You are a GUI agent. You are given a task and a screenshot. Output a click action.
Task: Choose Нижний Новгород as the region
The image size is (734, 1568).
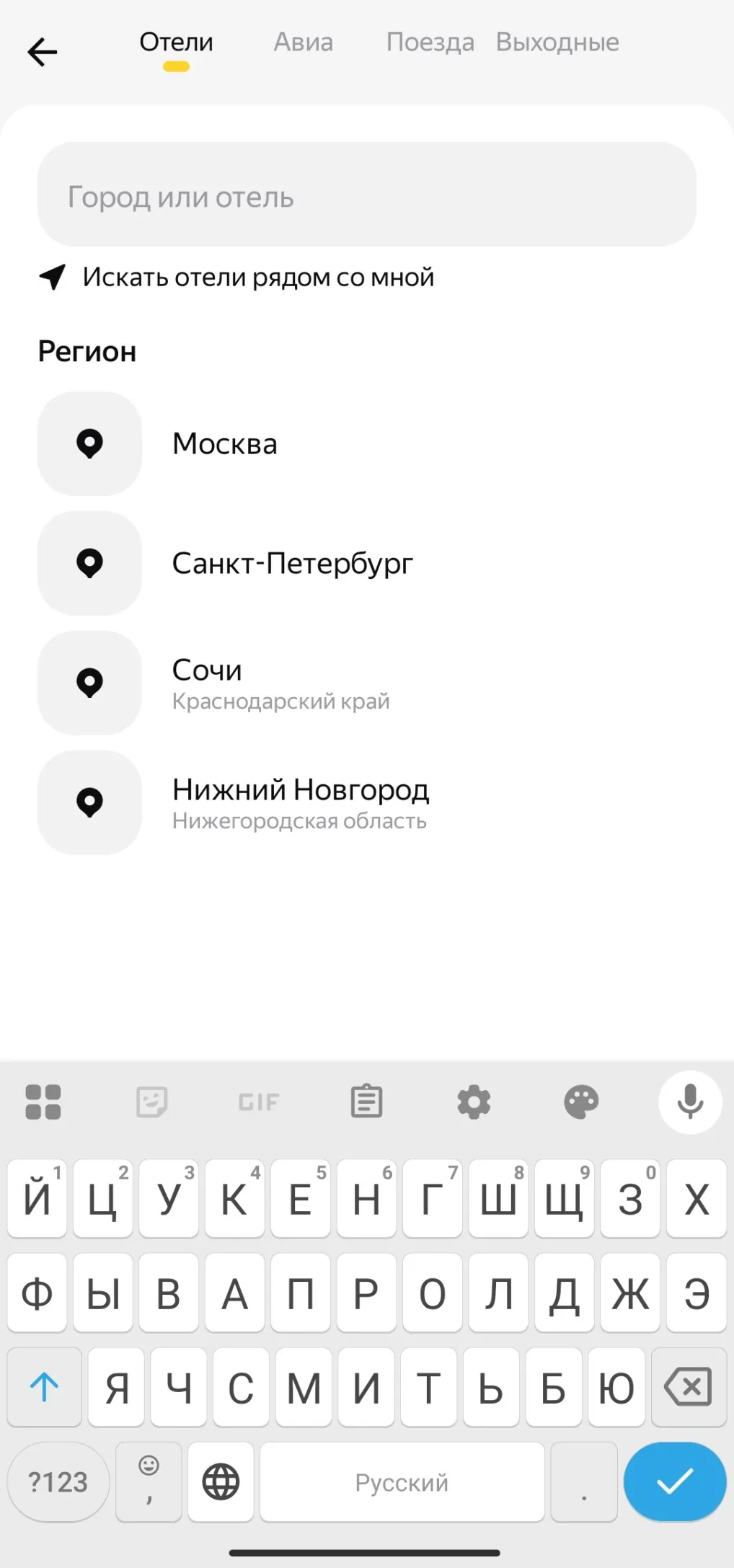300,803
